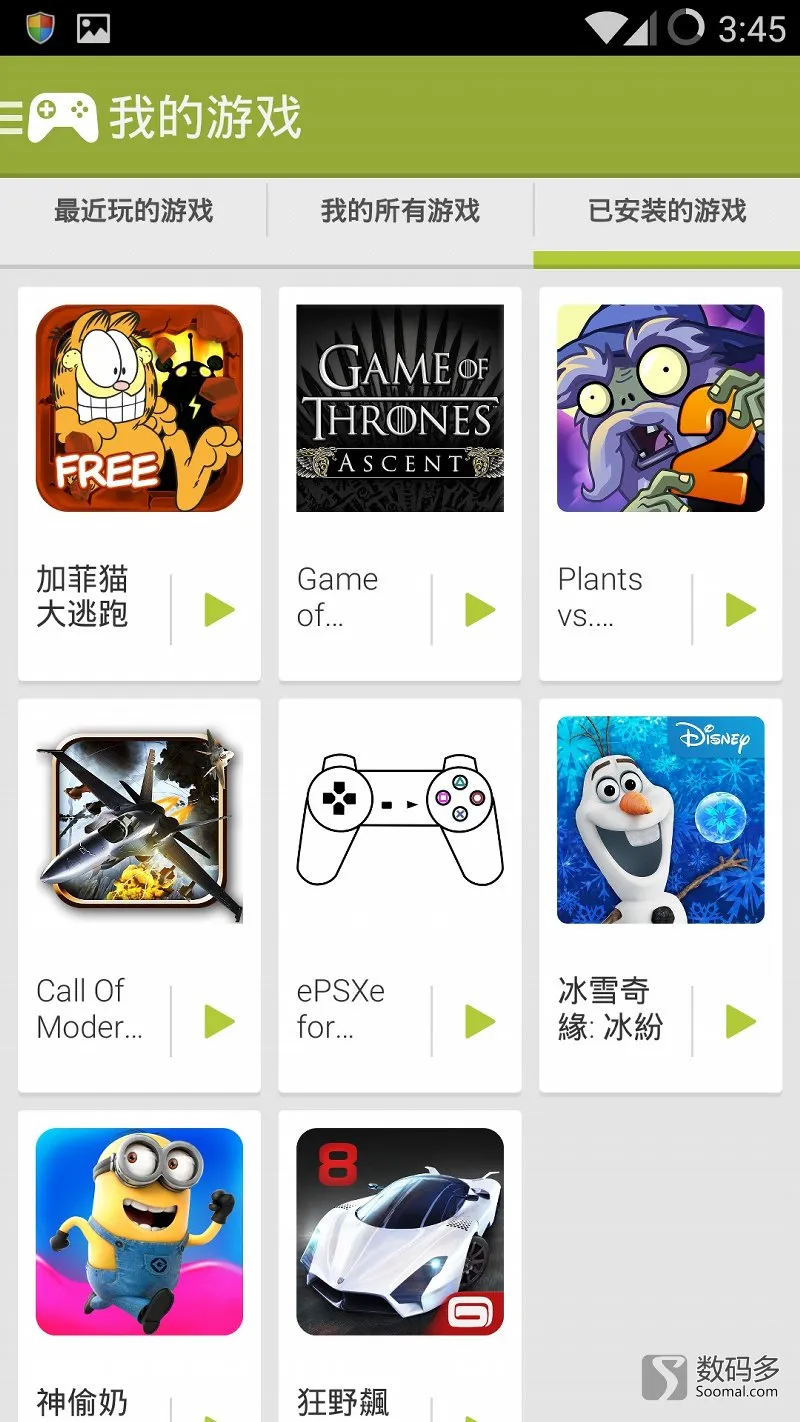Screen dimensions: 800x1422
Task: Tap the play arrow on ePSXe
Action: 480,1021
